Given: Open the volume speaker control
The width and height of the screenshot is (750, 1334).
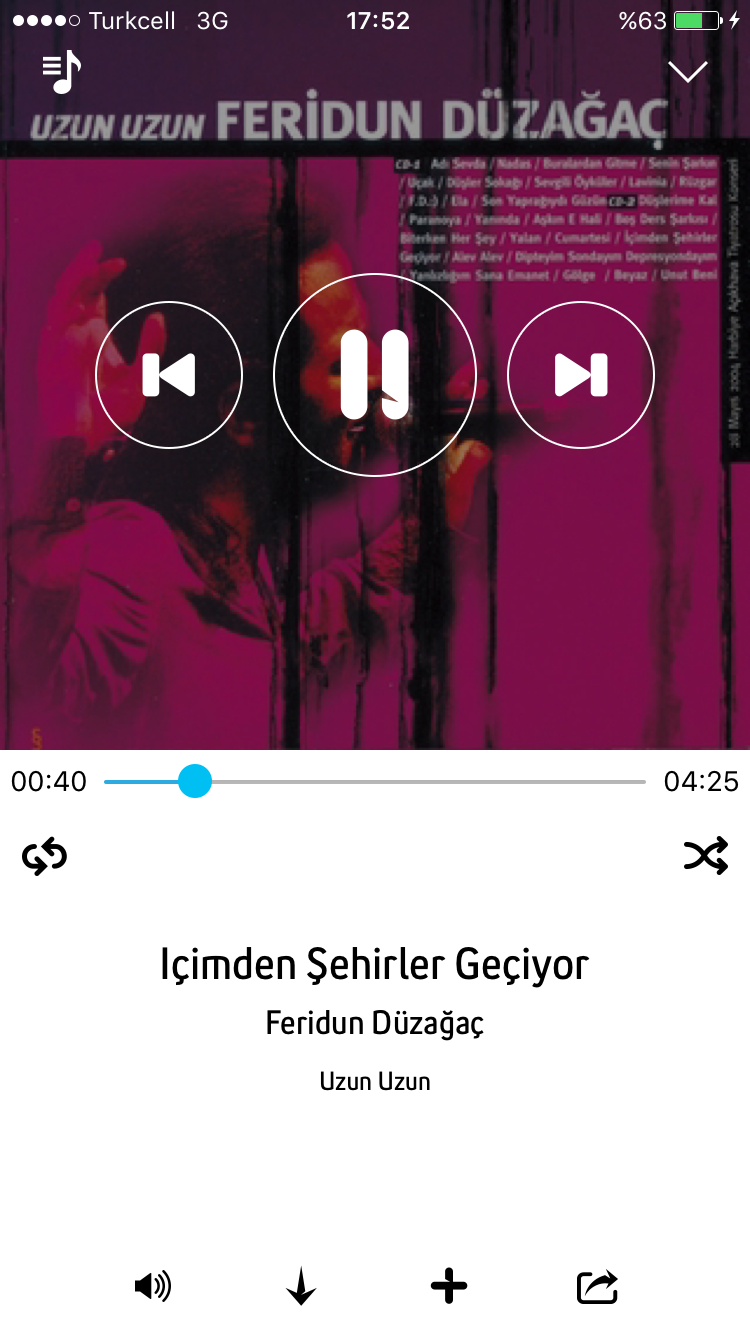Looking at the screenshot, I should tap(153, 1286).
